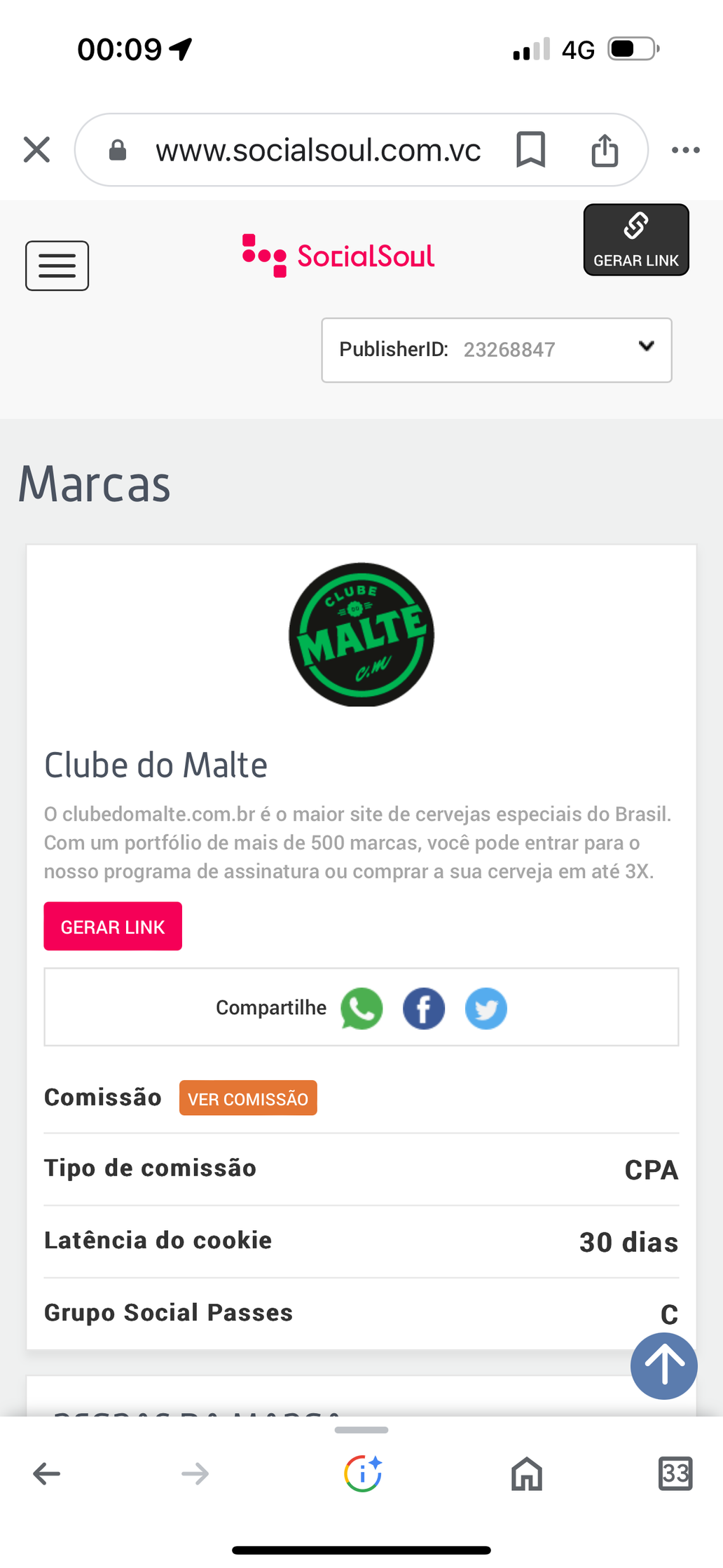723x1568 pixels.
Task: Share Clube do Malte on Twitter
Action: pos(486,1008)
